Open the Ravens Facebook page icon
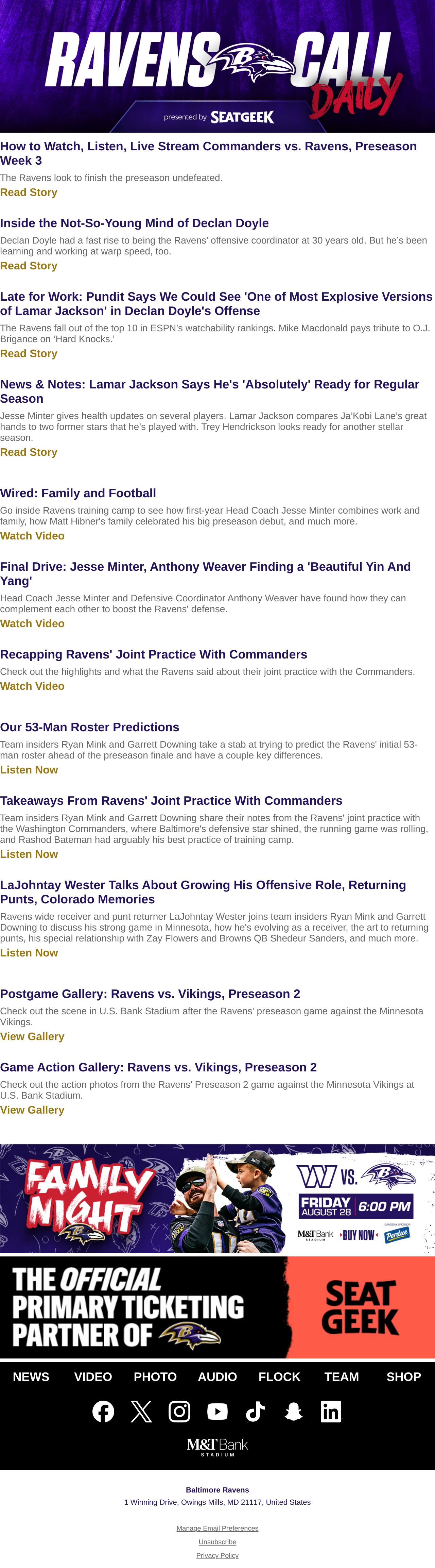This screenshot has width=435, height=1568. point(103,1411)
